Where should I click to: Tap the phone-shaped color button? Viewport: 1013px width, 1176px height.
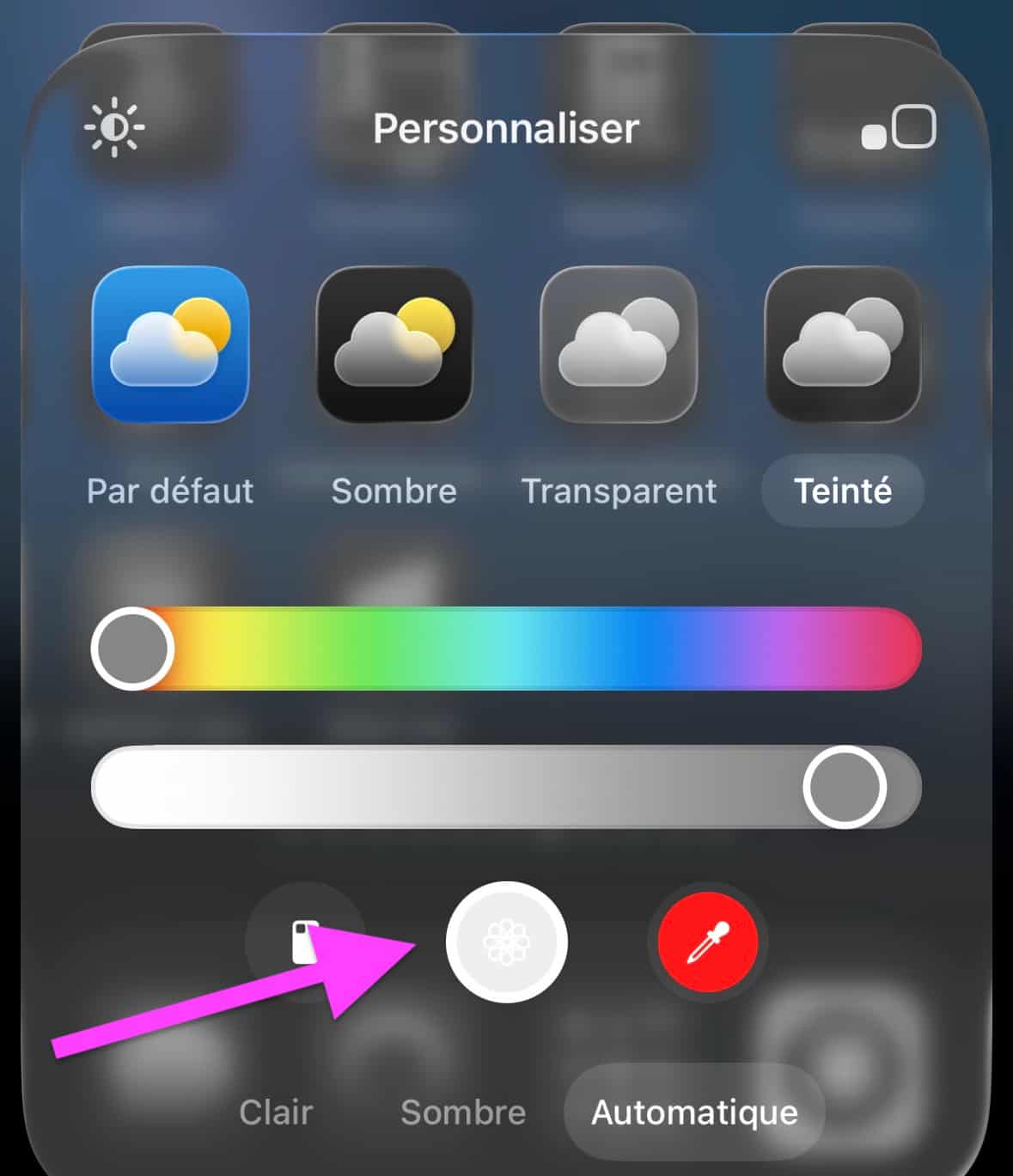click(302, 941)
